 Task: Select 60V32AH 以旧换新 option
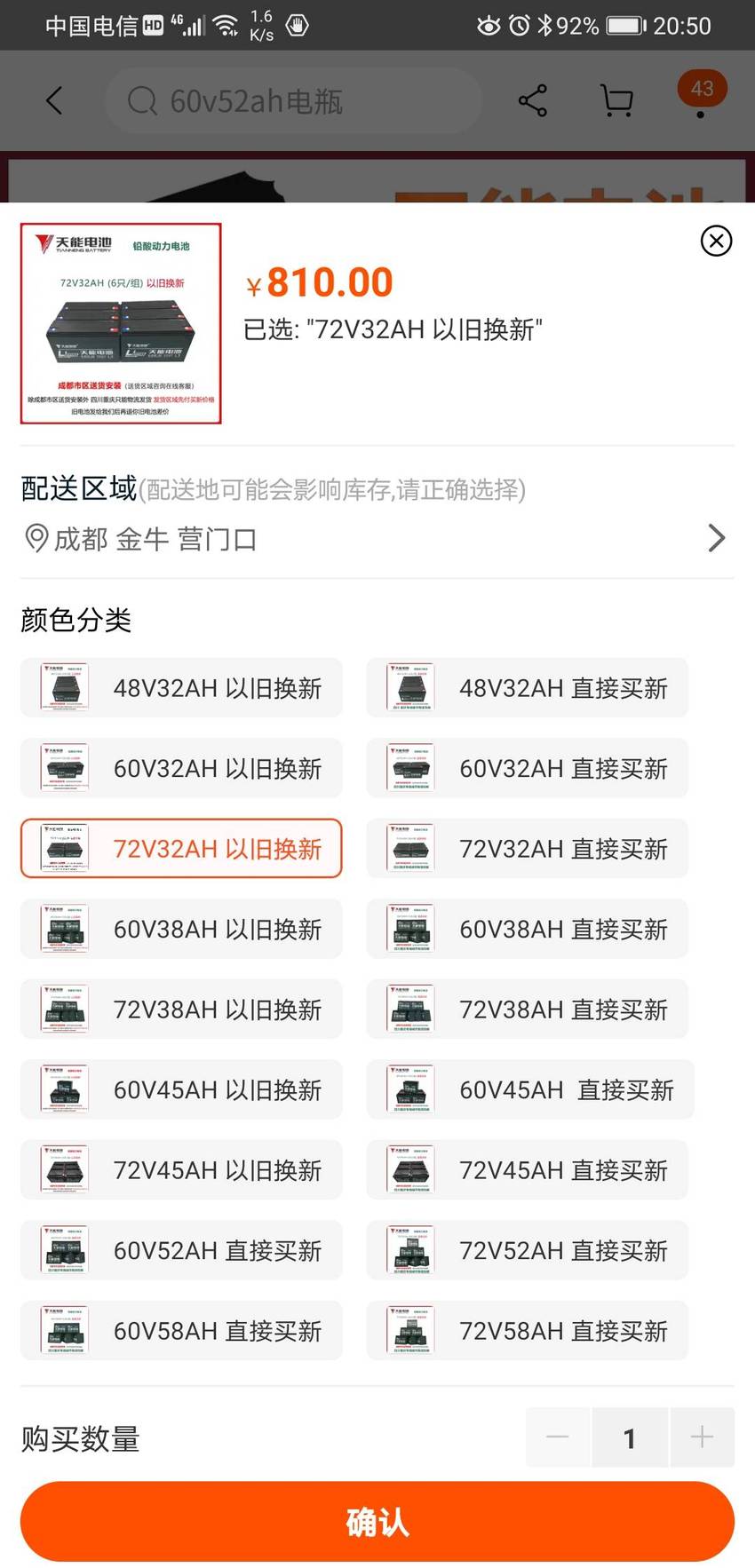[x=181, y=768]
